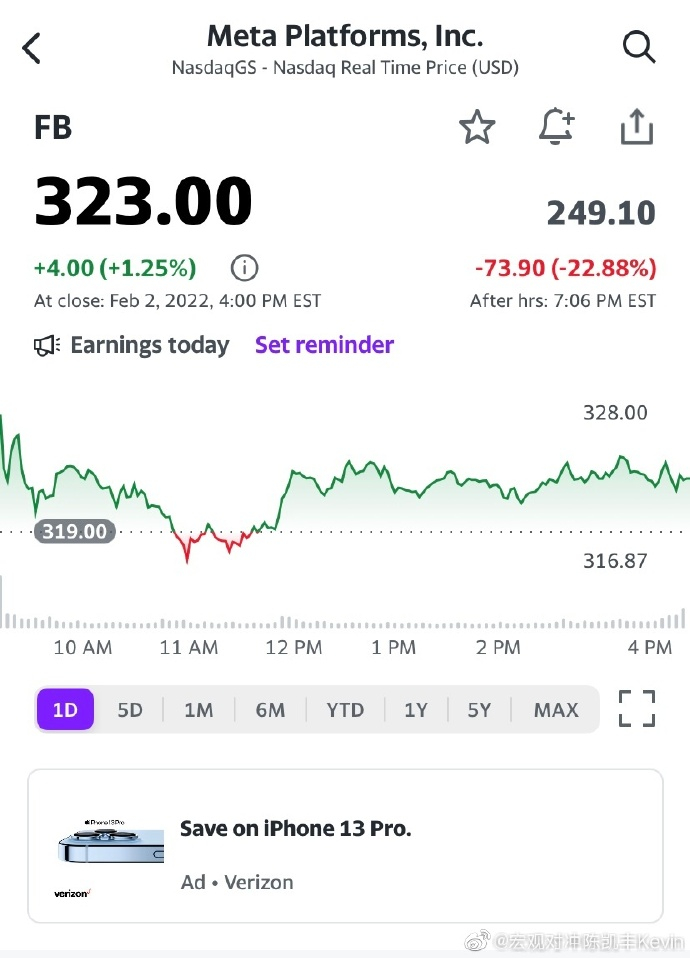Switch chart to 1Y range
The width and height of the screenshot is (690, 958).
tap(416, 710)
